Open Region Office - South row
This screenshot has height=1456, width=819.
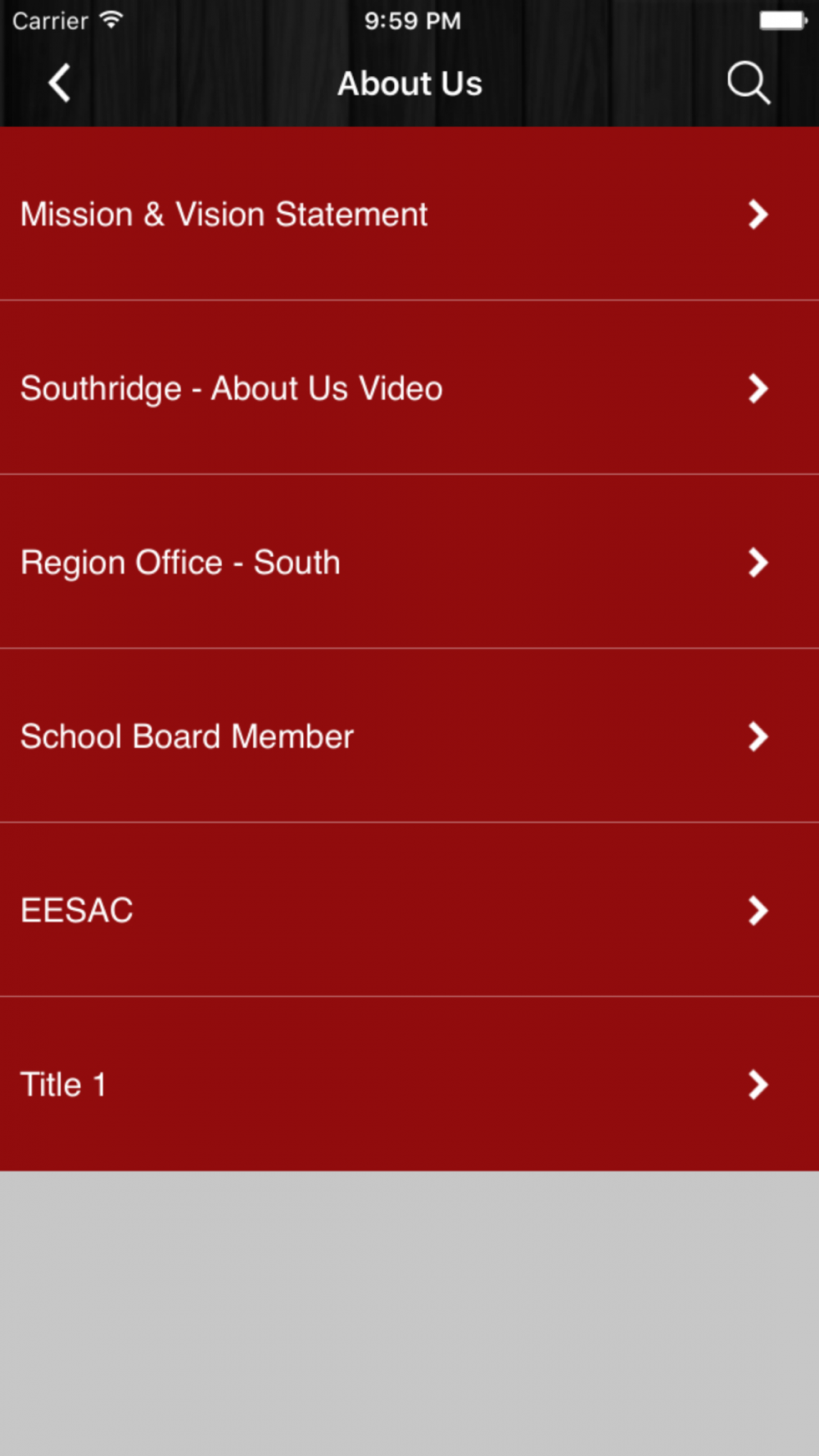tap(409, 562)
